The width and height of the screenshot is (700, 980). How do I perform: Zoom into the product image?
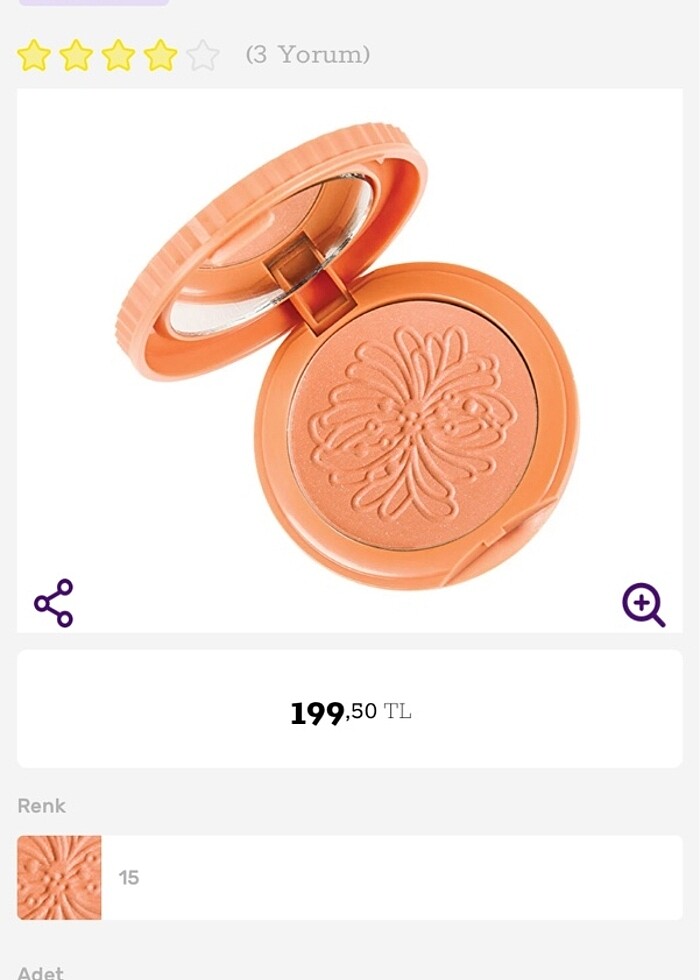click(x=643, y=605)
